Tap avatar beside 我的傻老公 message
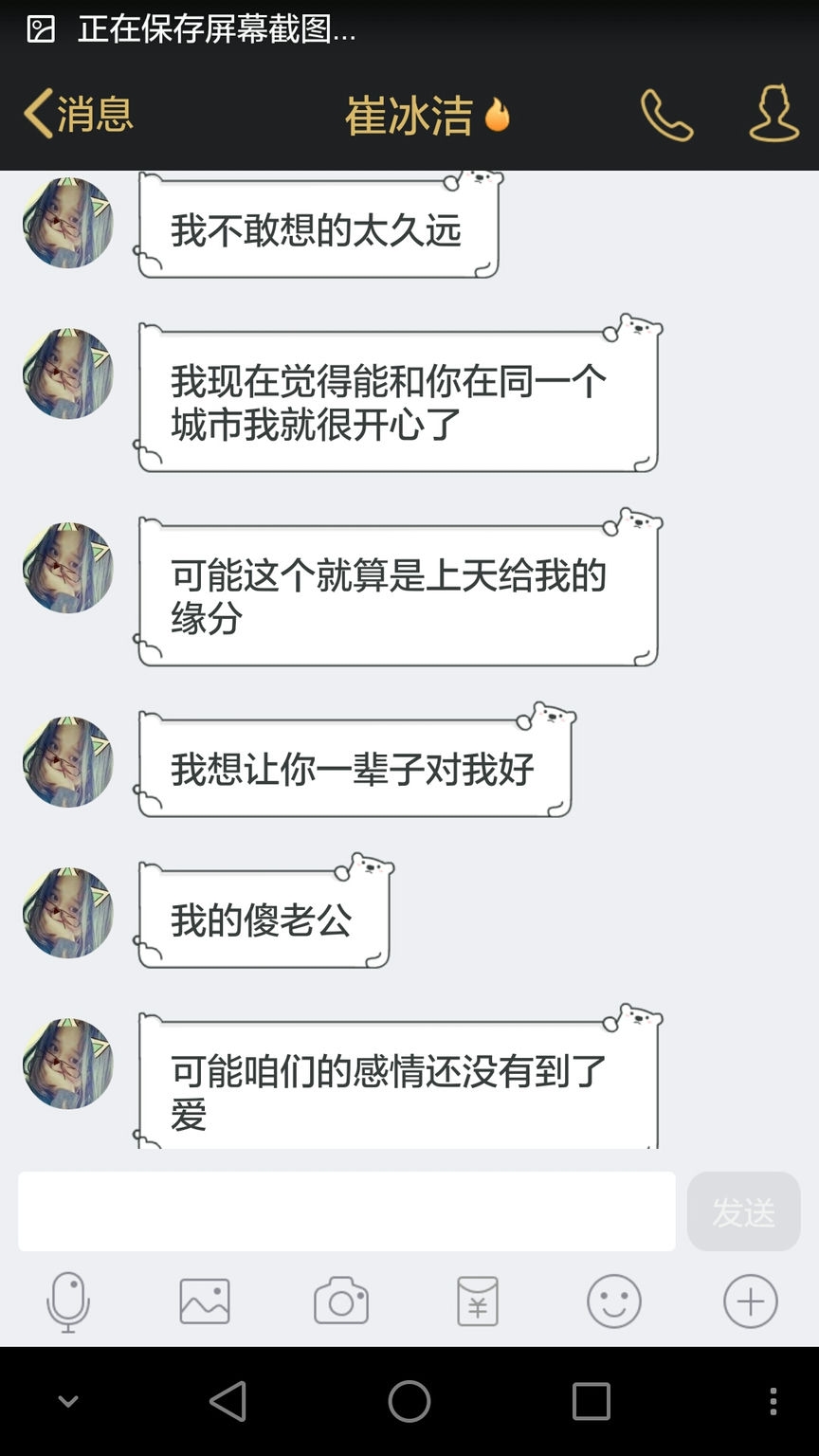819x1456 pixels. (68, 913)
